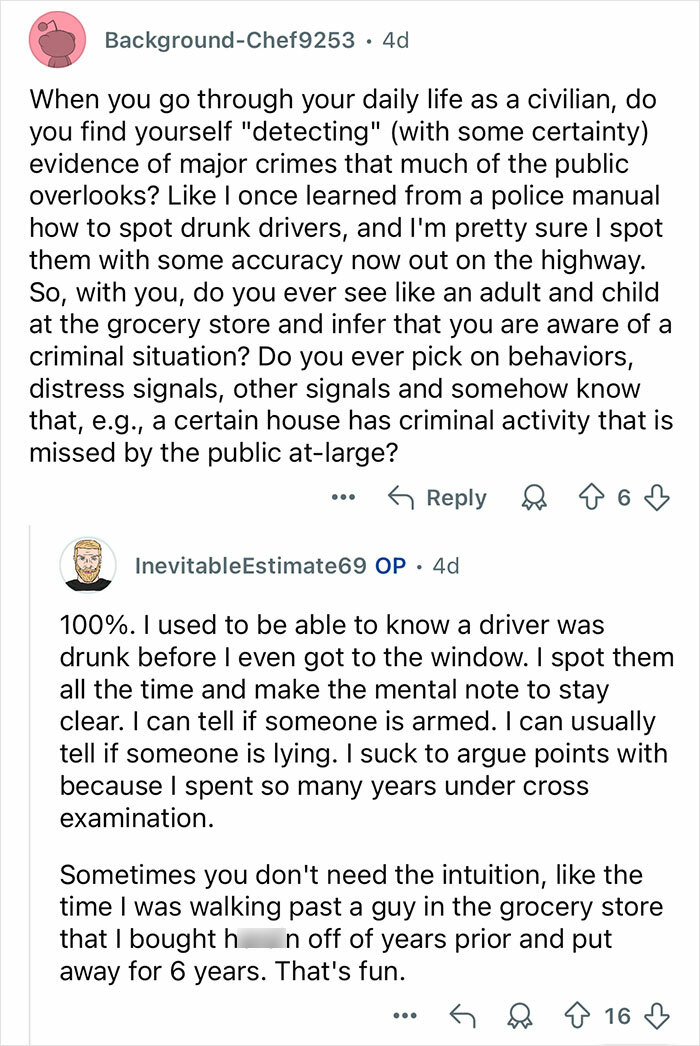Open Background-Chef9253's profile avatar

tap(57, 40)
